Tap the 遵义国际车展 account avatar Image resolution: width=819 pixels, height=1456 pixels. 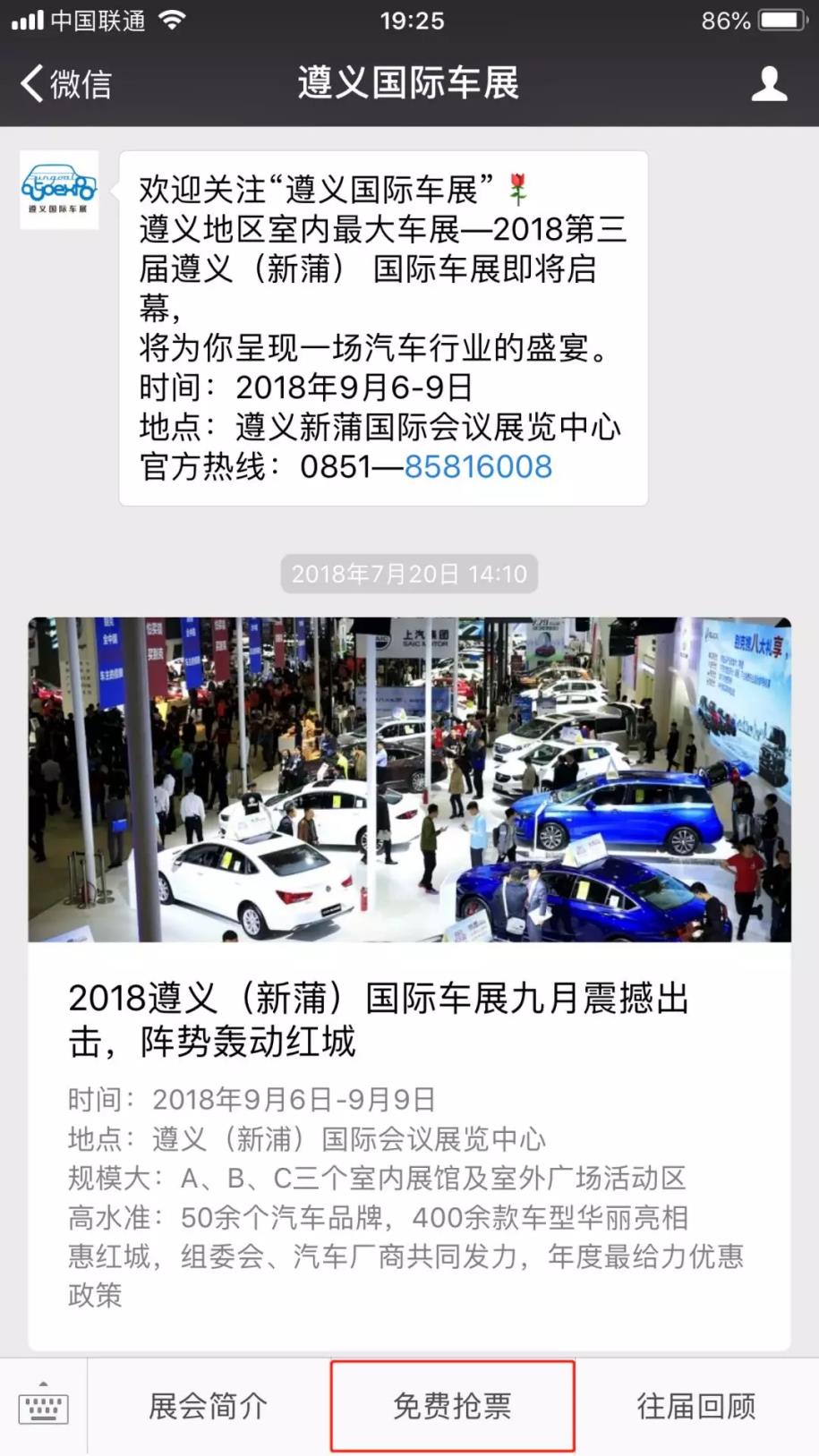click(x=59, y=189)
